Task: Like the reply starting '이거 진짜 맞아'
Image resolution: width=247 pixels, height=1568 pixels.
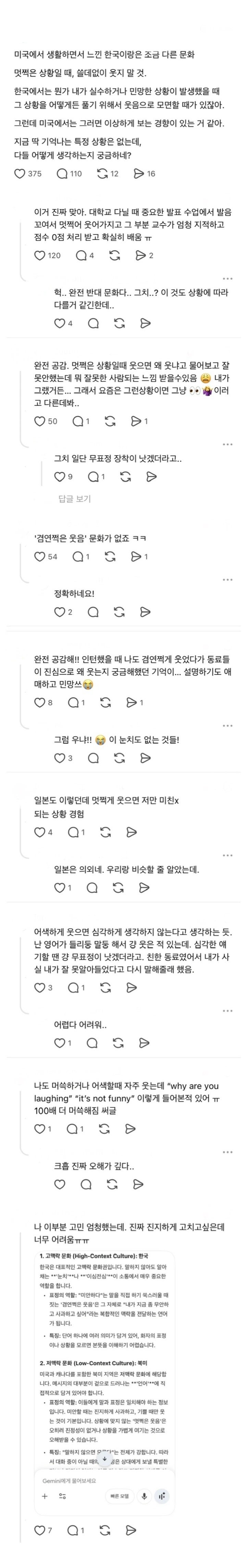Action: pos(40,256)
